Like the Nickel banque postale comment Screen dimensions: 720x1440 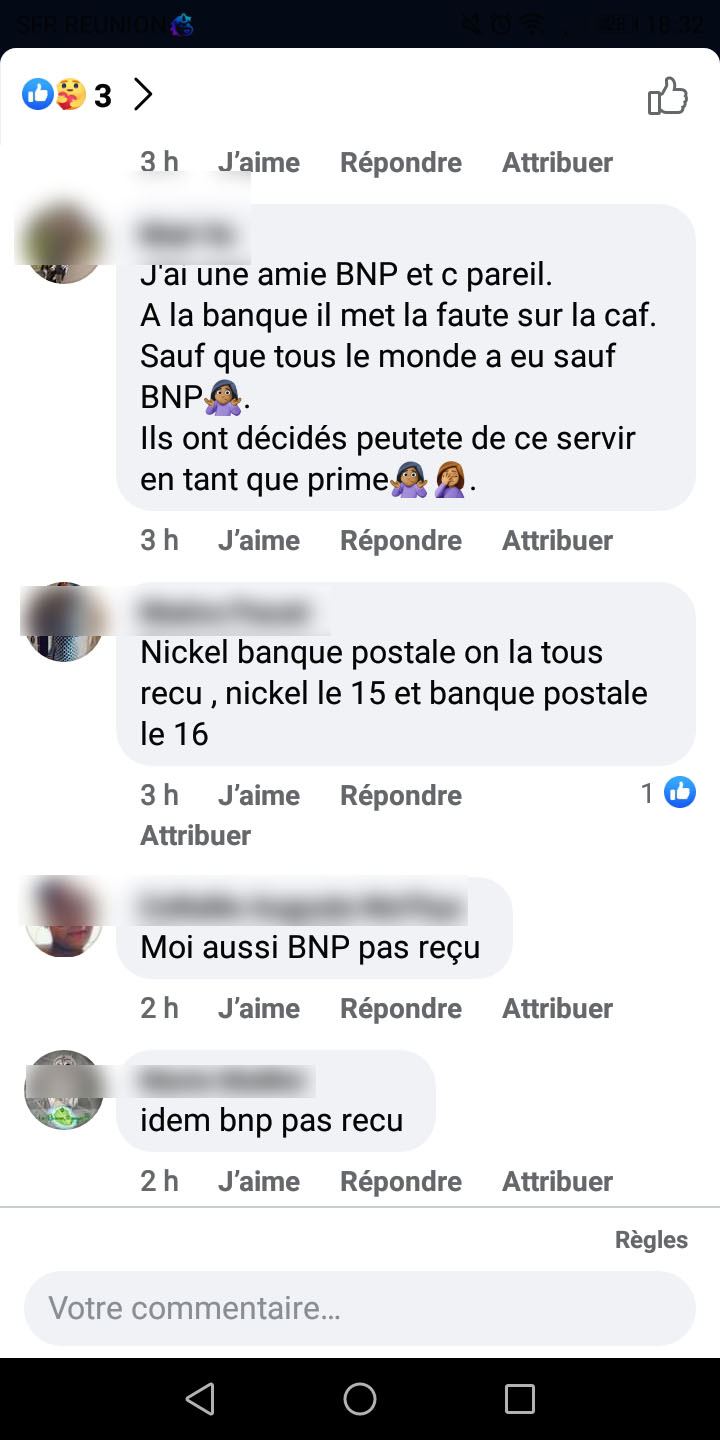tap(258, 796)
